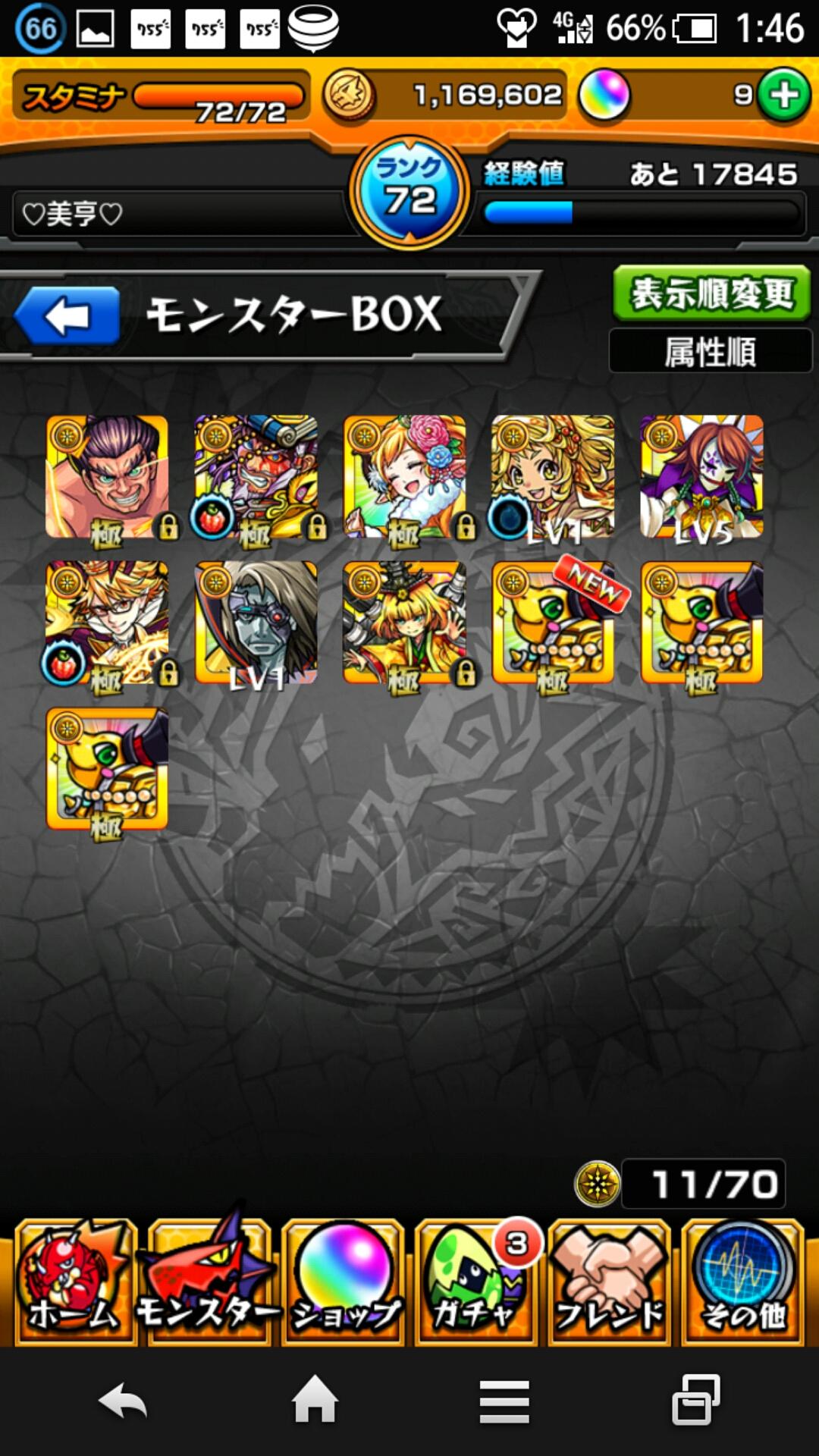This screenshot has width=819, height=1456.
Task: Switch to the モンスター tab
Action: pyautogui.click(x=209, y=1282)
